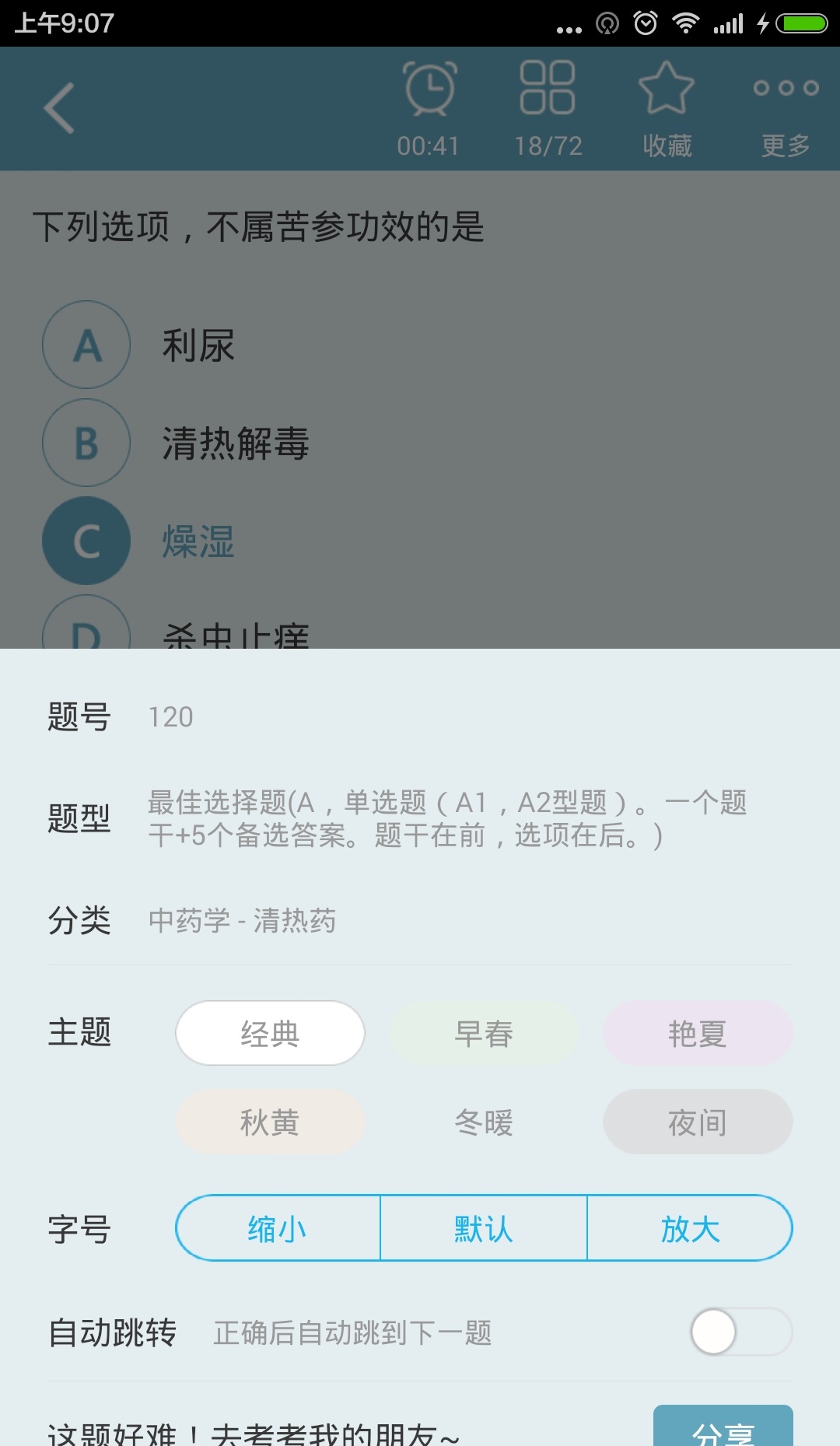
Task: Reset font size with 默认
Action: tap(484, 1228)
